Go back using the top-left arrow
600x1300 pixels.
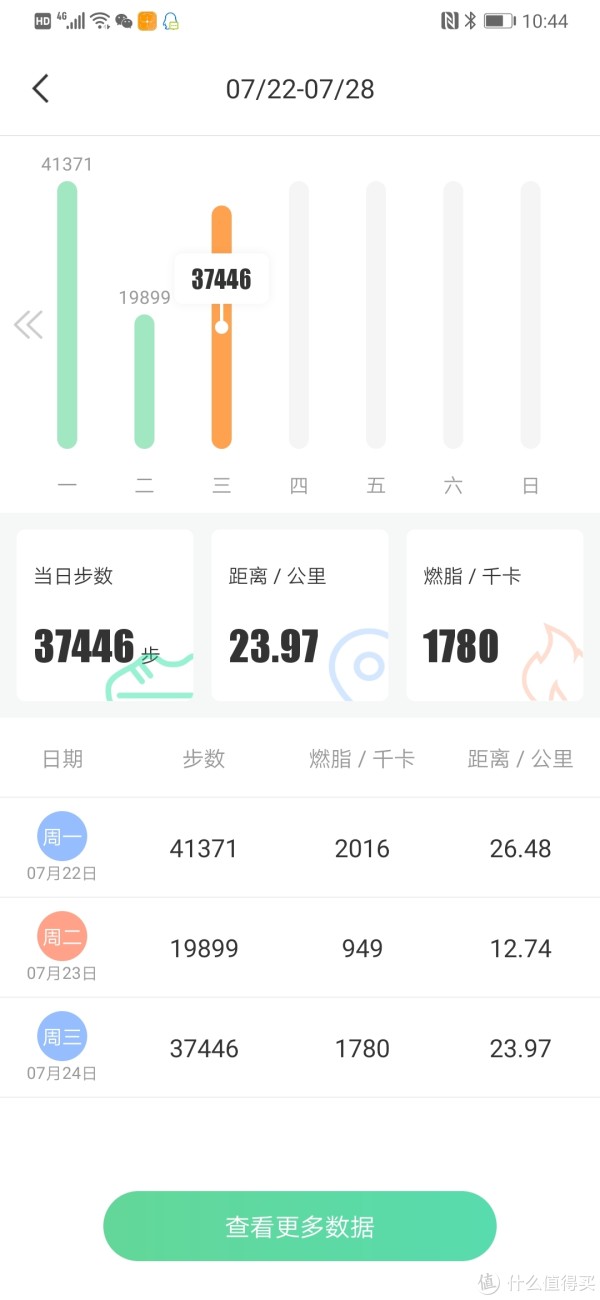click(x=40, y=88)
